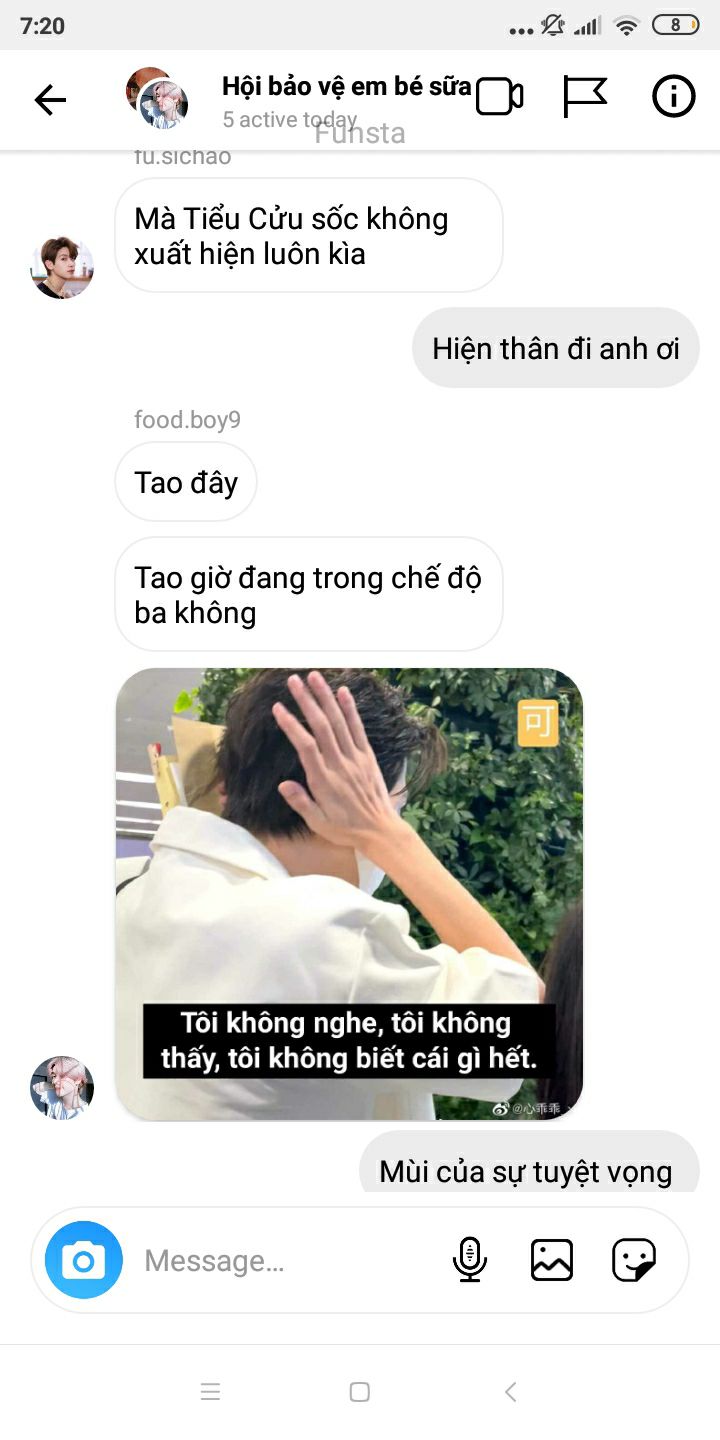Tap the system back button
This screenshot has width=720, height=1440.
(x=510, y=1391)
